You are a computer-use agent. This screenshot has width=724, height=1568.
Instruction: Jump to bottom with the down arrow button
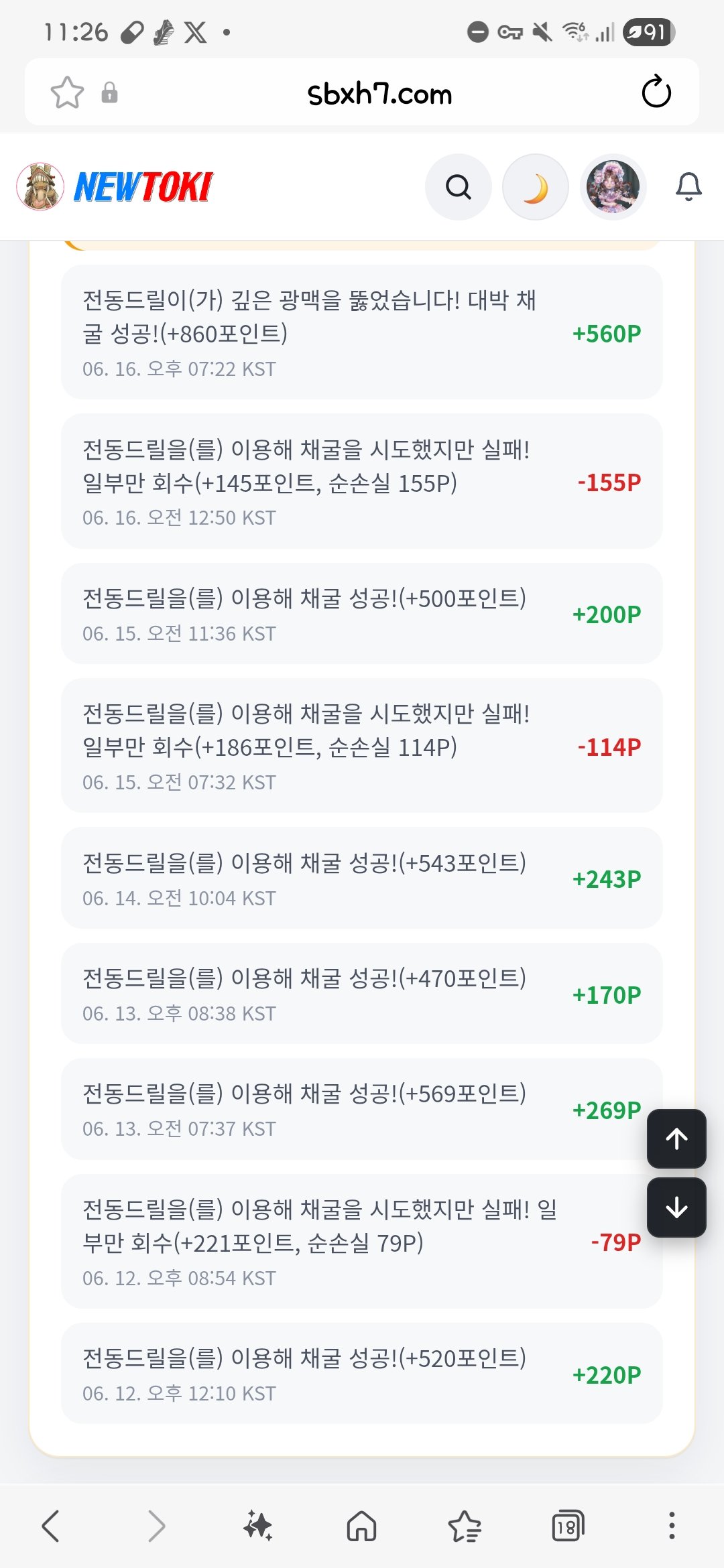tap(676, 1207)
